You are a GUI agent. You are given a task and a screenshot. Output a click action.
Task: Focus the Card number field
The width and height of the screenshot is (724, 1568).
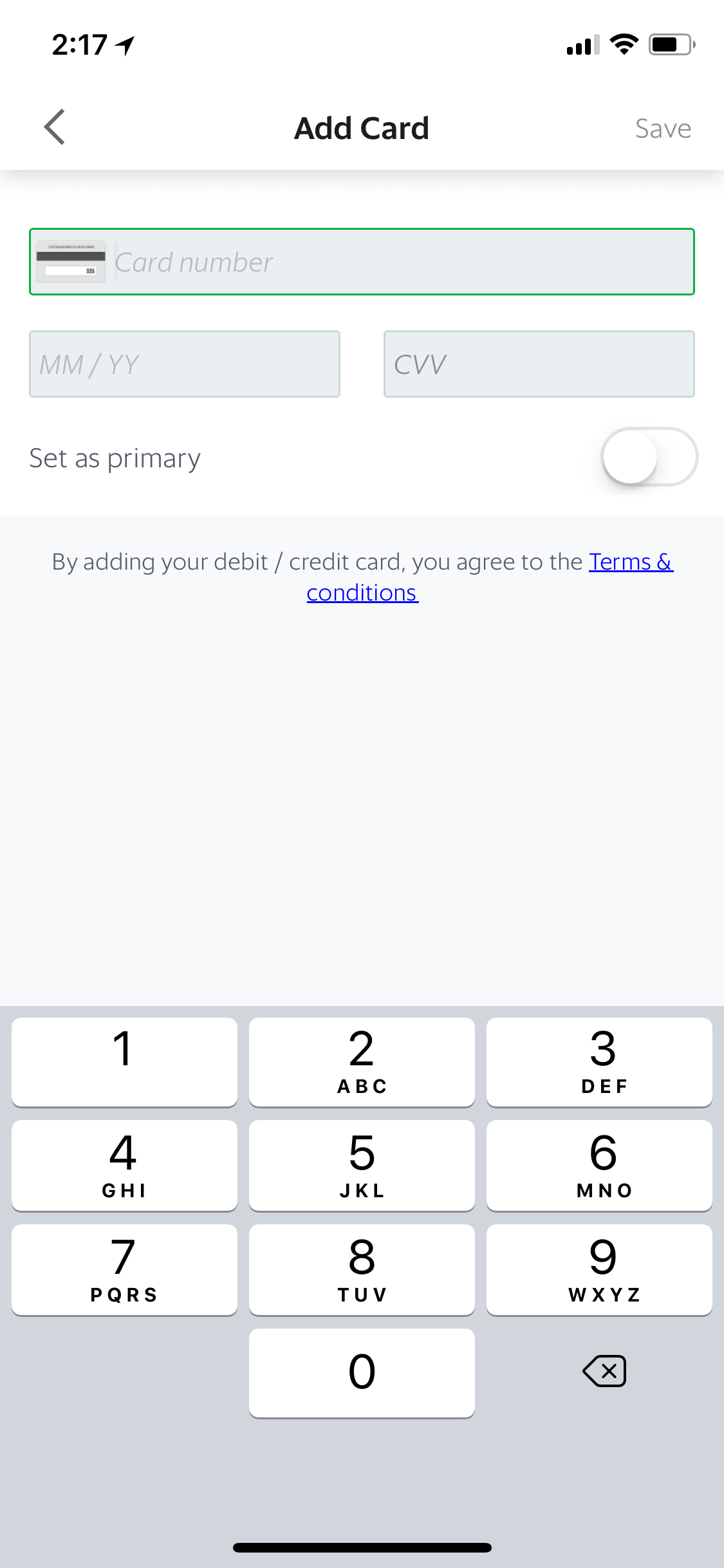362,262
